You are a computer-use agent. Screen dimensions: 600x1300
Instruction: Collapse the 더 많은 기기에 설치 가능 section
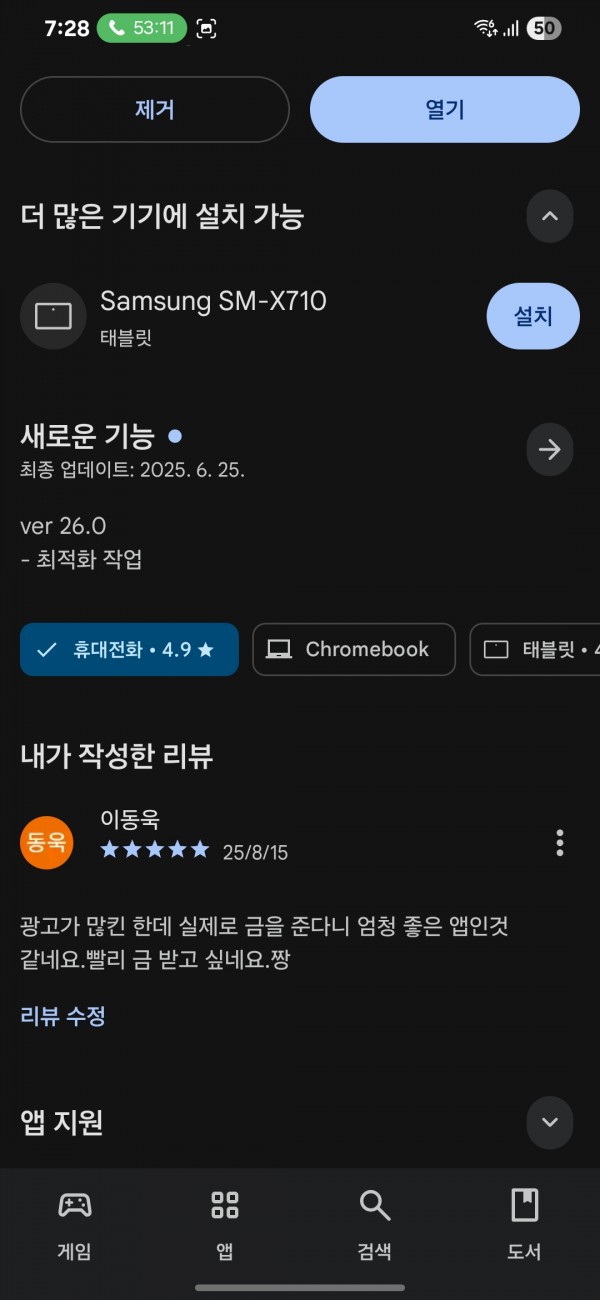(x=550, y=216)
